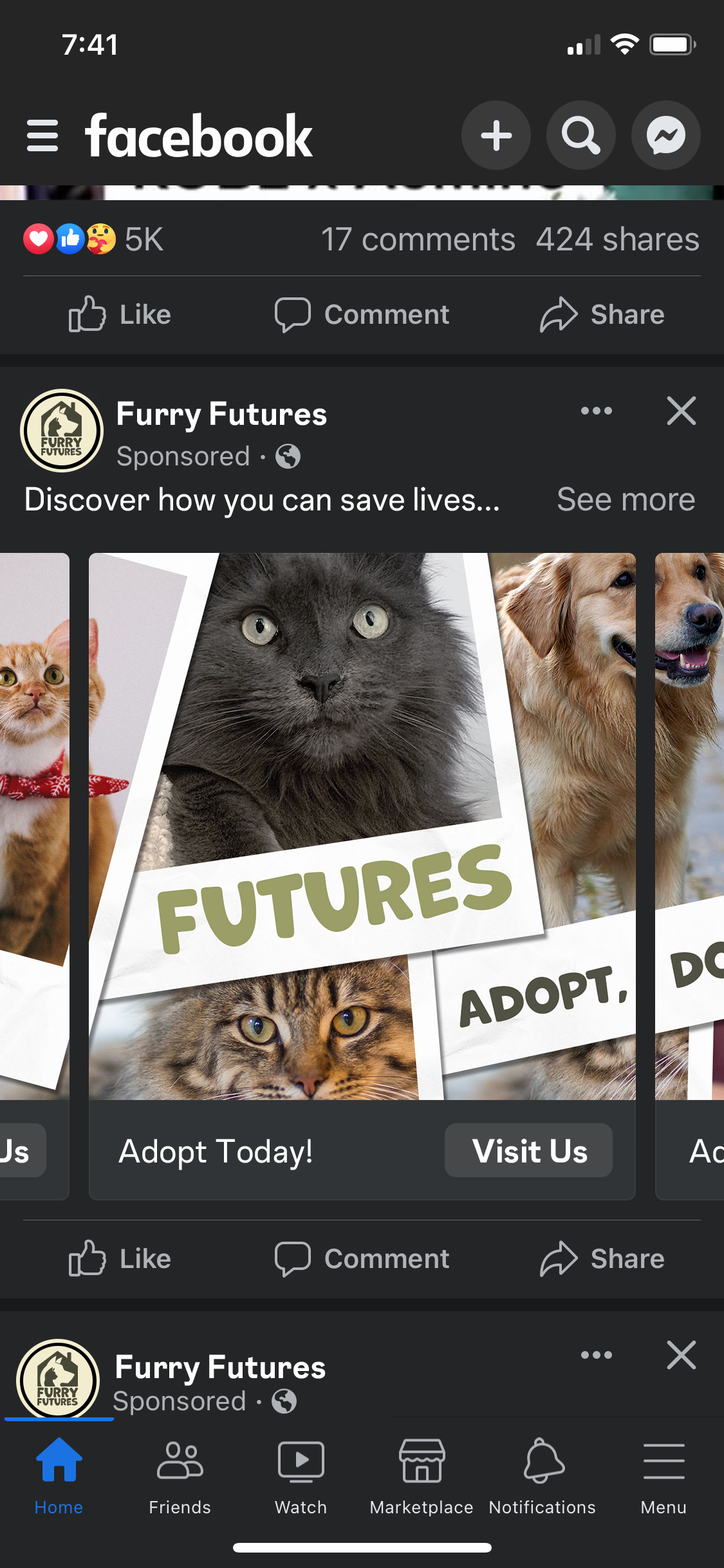Screen dimensions: 724x1568
Task: Tap the plus create button
Action: coord(496,135)
